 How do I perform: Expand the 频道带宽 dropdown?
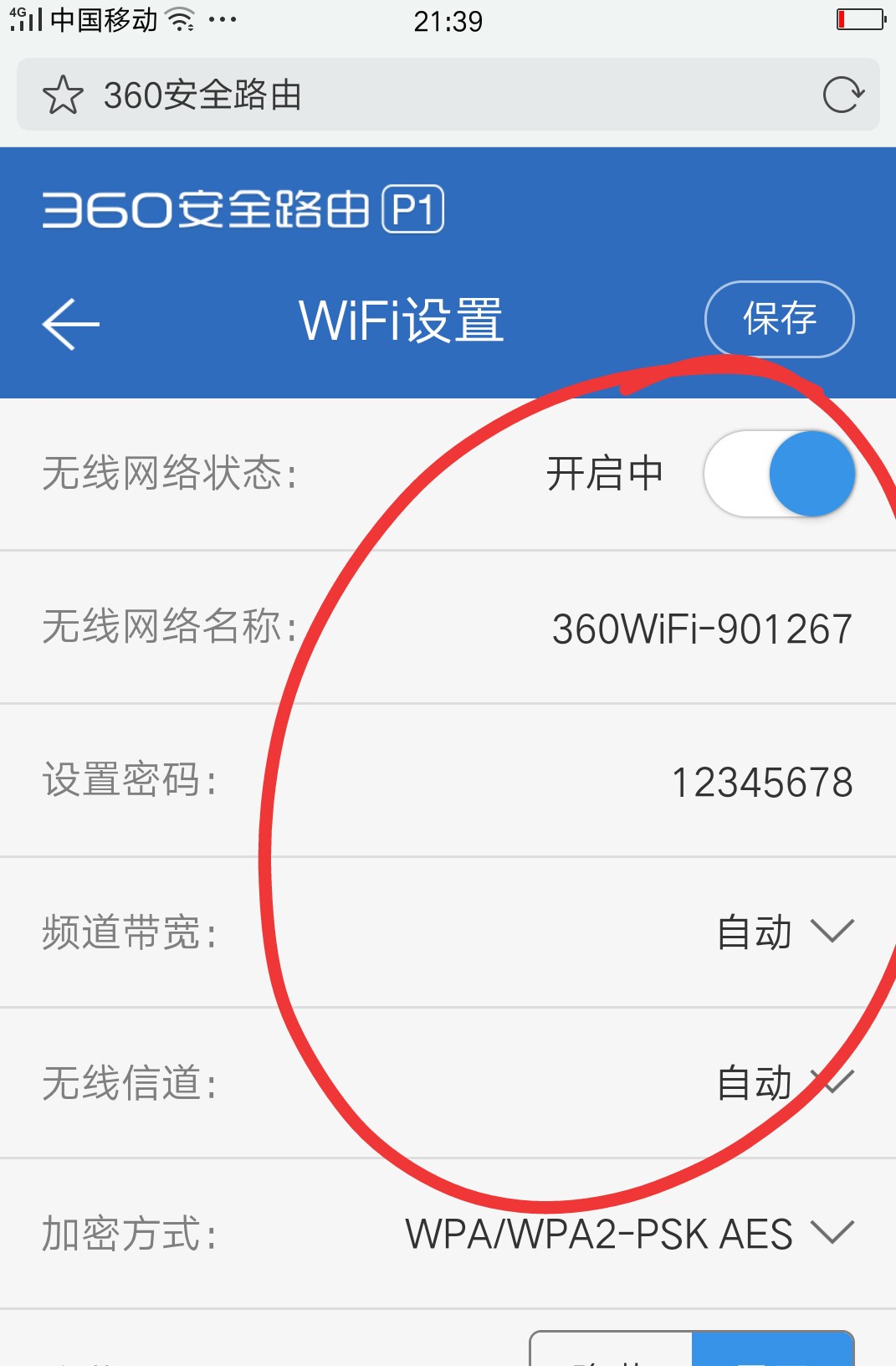click(784, 932)
